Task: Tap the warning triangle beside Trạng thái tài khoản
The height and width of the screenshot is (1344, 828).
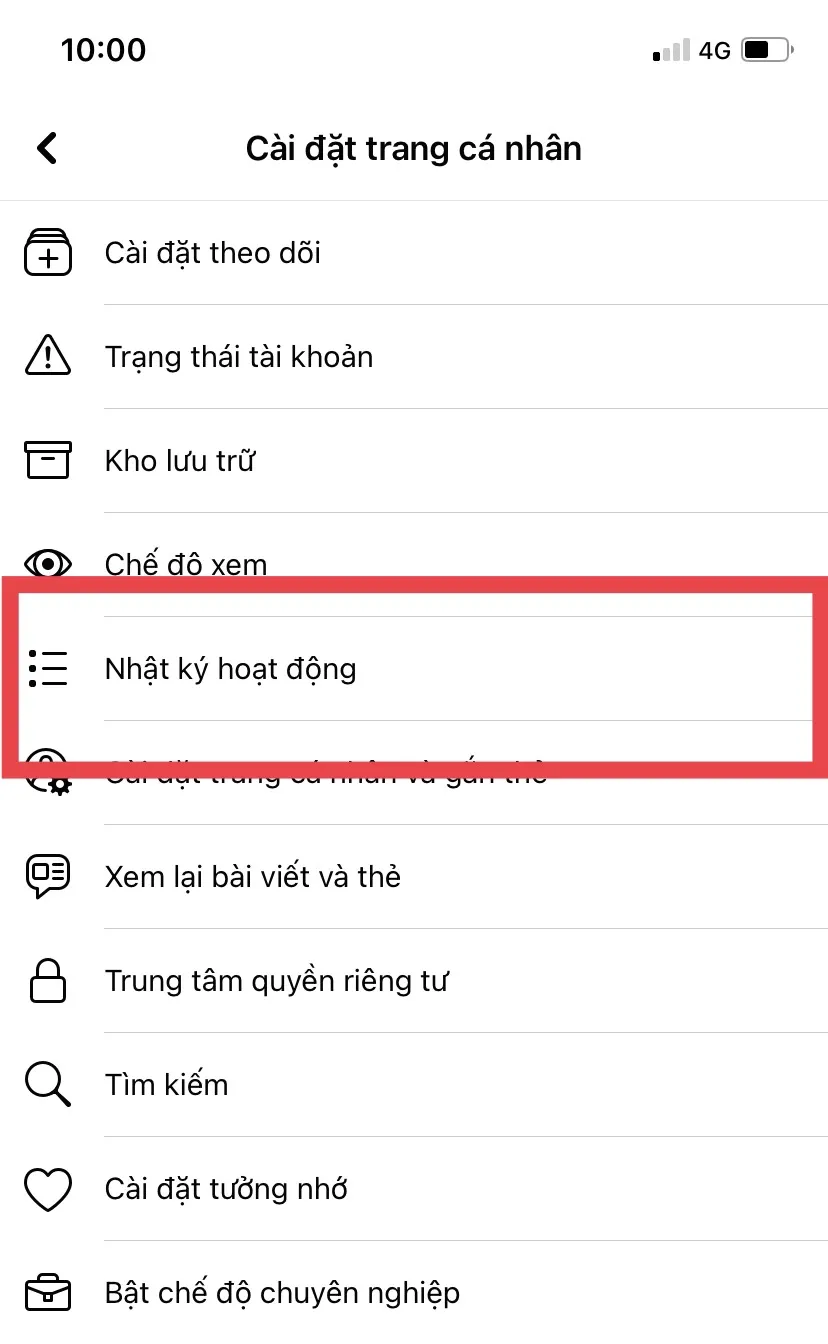Action: click(47, 356)
